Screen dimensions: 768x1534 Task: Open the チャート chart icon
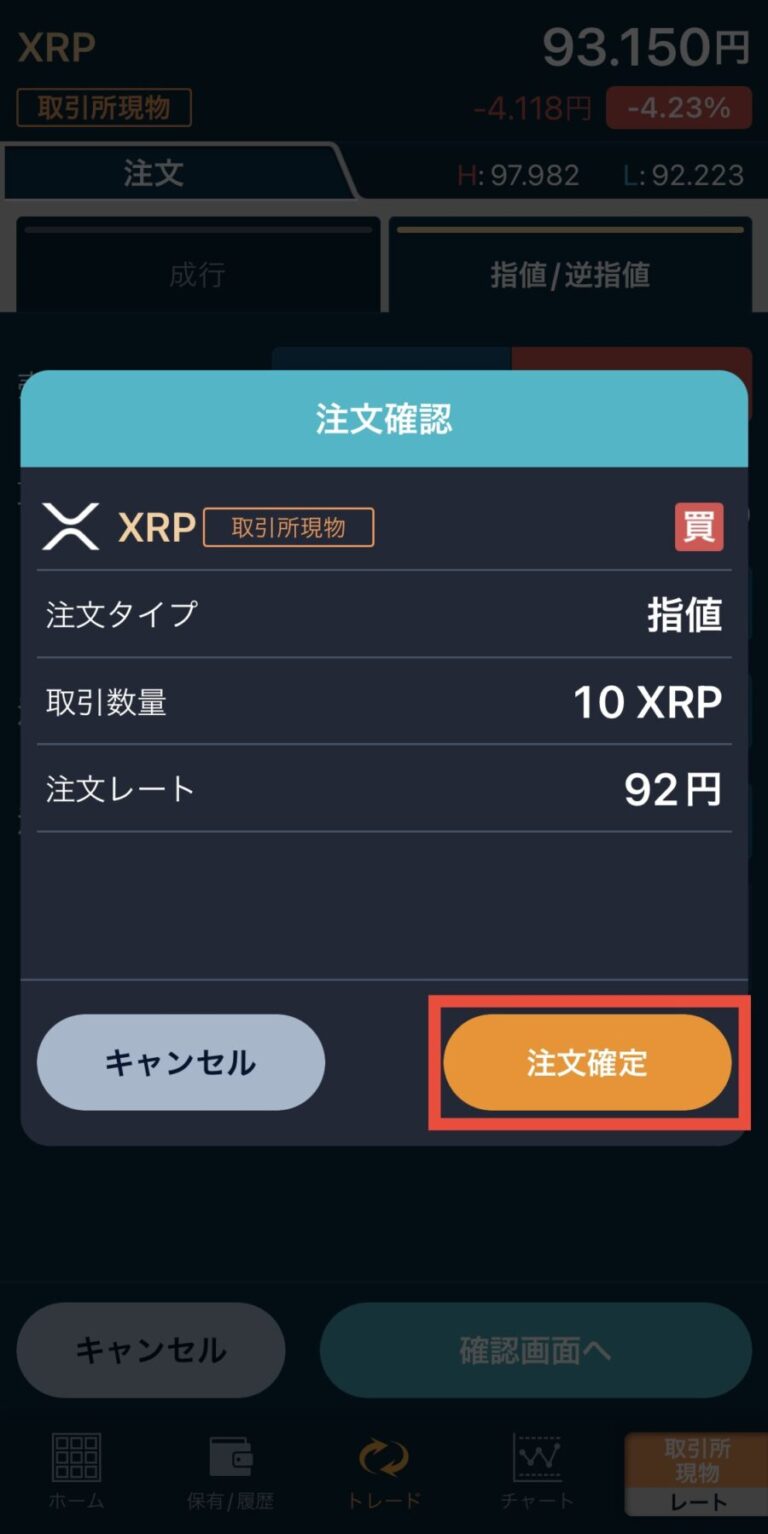point(537,1470)
